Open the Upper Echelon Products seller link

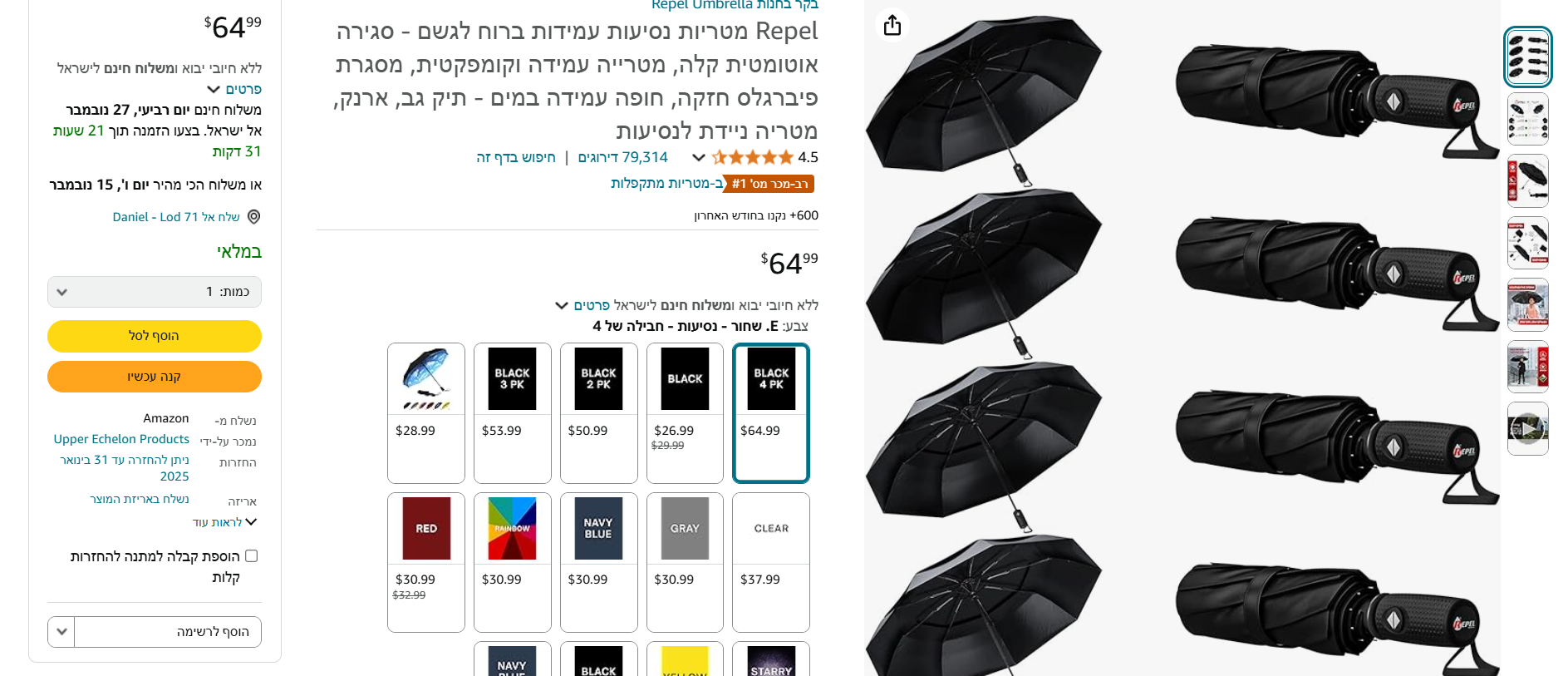tap(121, 439)
